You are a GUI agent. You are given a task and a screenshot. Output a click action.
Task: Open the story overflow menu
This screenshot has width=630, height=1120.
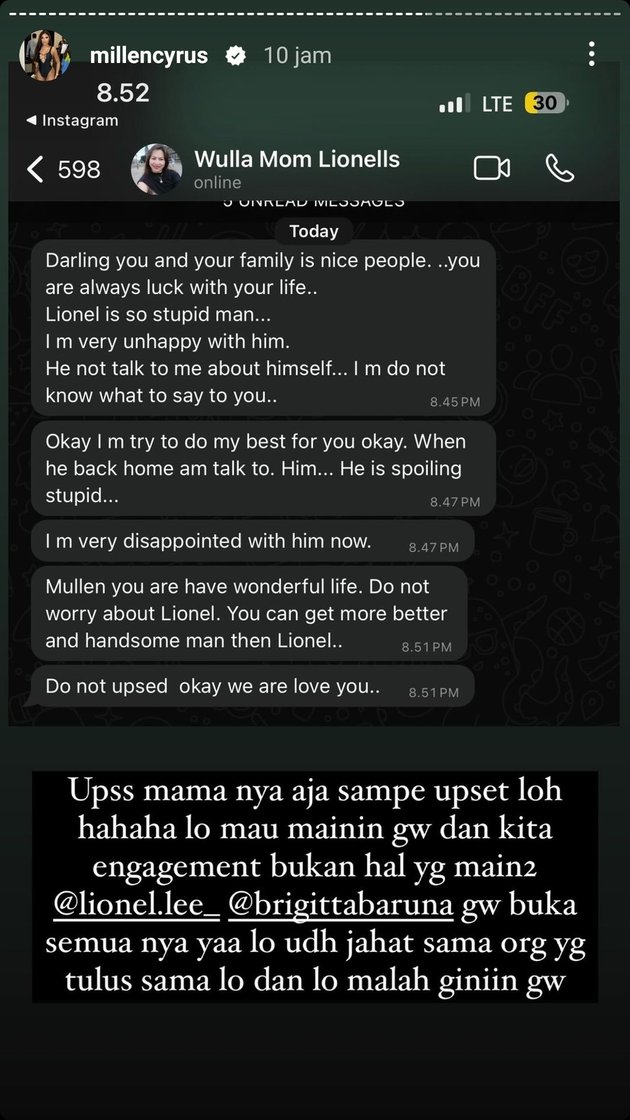pyautogui.click(x=592, y=54)
